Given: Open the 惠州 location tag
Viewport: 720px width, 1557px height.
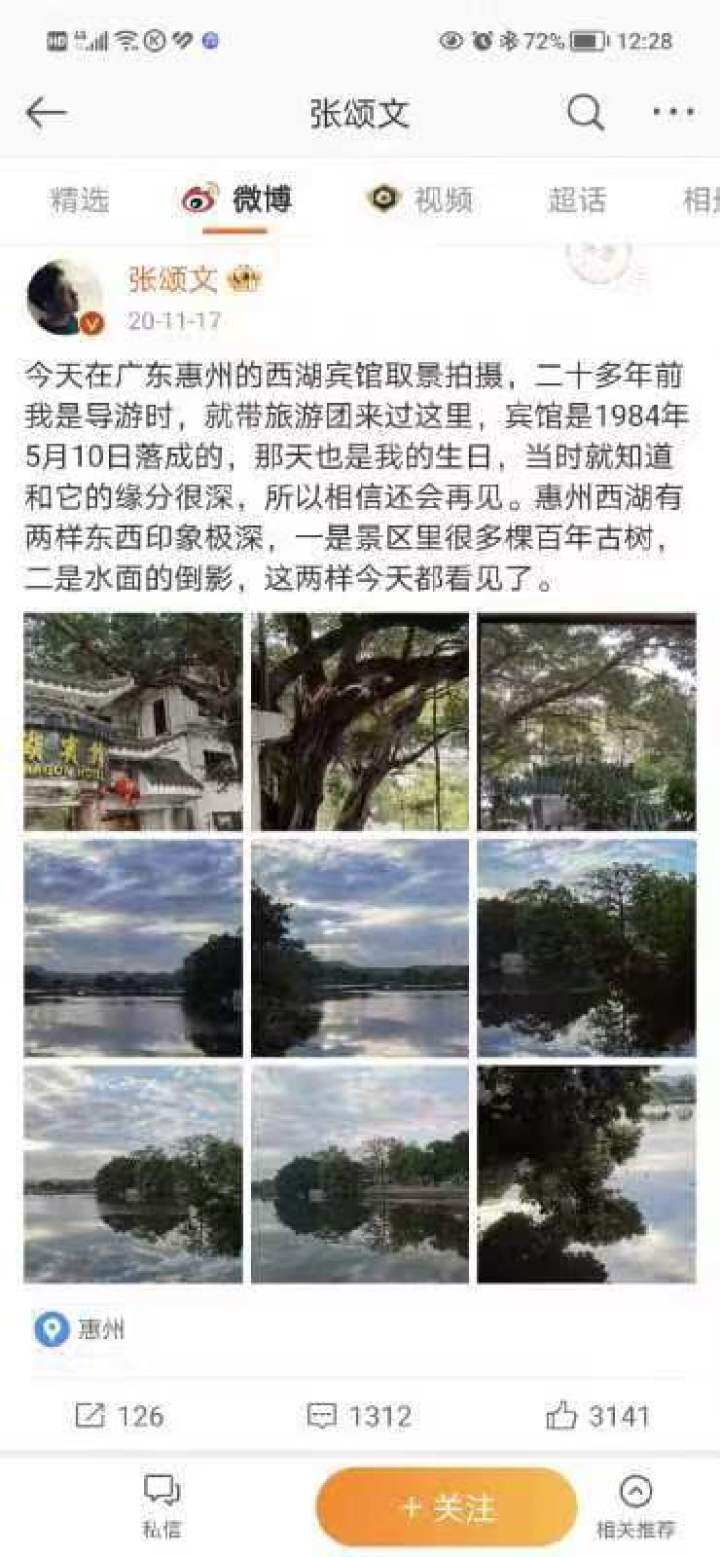Looking at the screenshot, I should coord(82,1330).
